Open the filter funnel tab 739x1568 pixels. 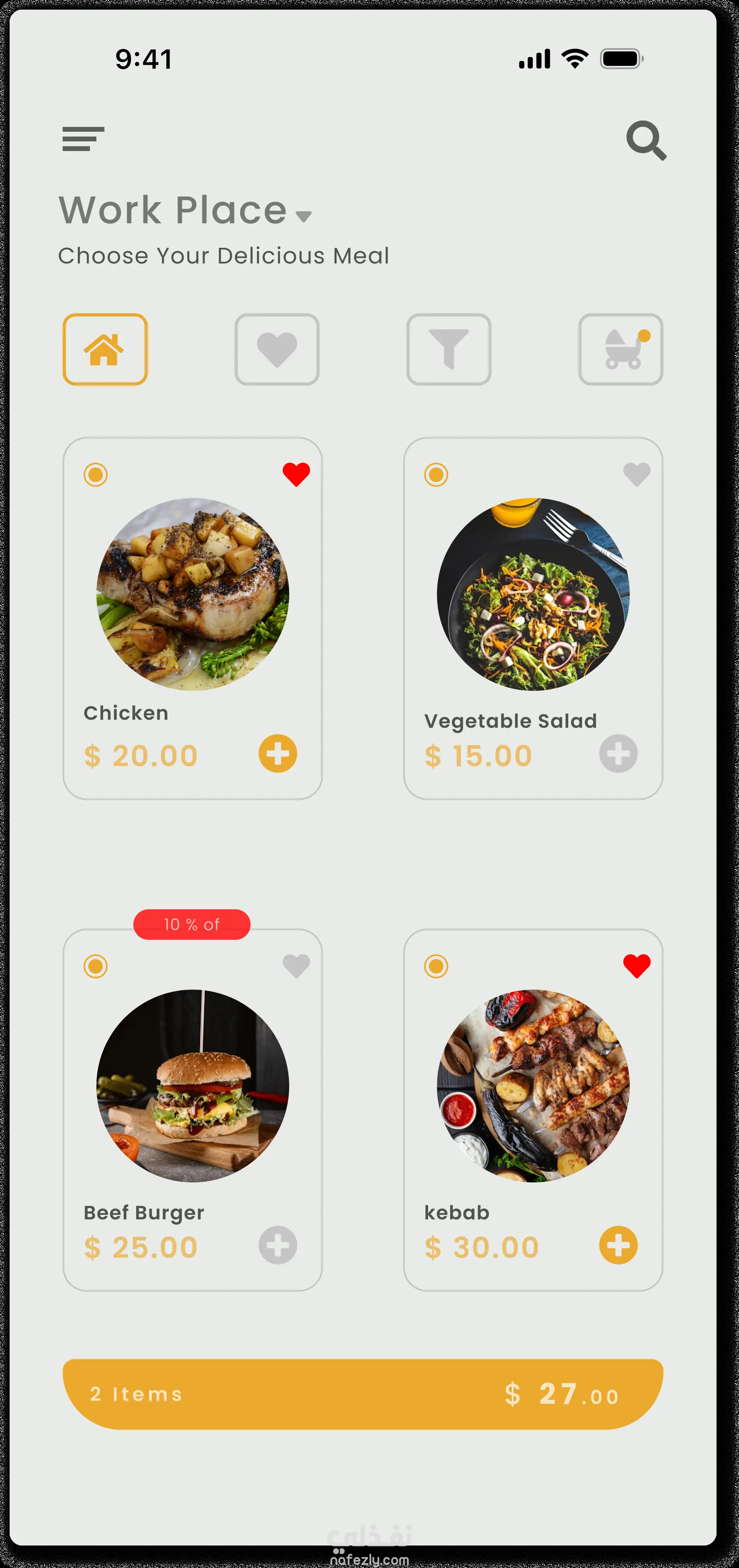coord(449,349)
